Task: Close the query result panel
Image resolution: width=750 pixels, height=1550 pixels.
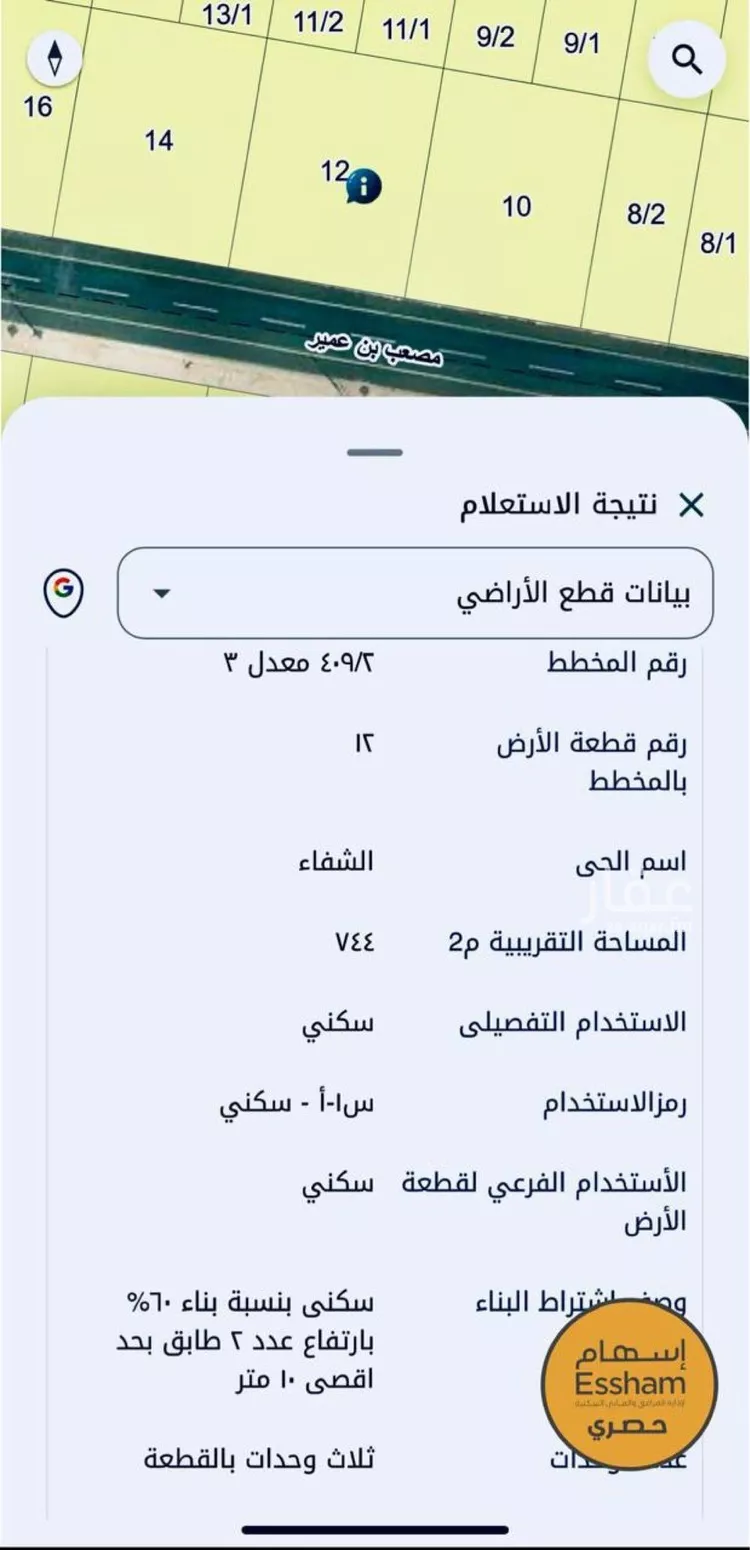Action: click(691, 505)
